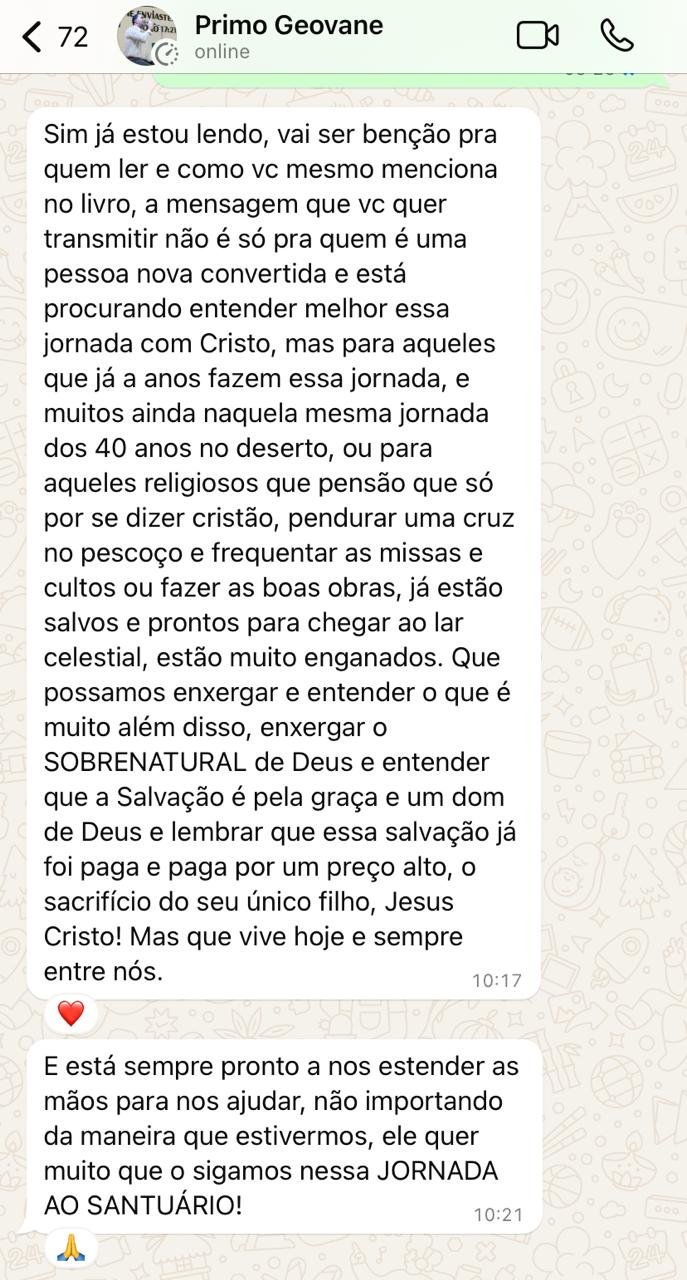Start a video call with Primo Geovane
This screenshot has height=1280, width=687.
click(537, 36)
